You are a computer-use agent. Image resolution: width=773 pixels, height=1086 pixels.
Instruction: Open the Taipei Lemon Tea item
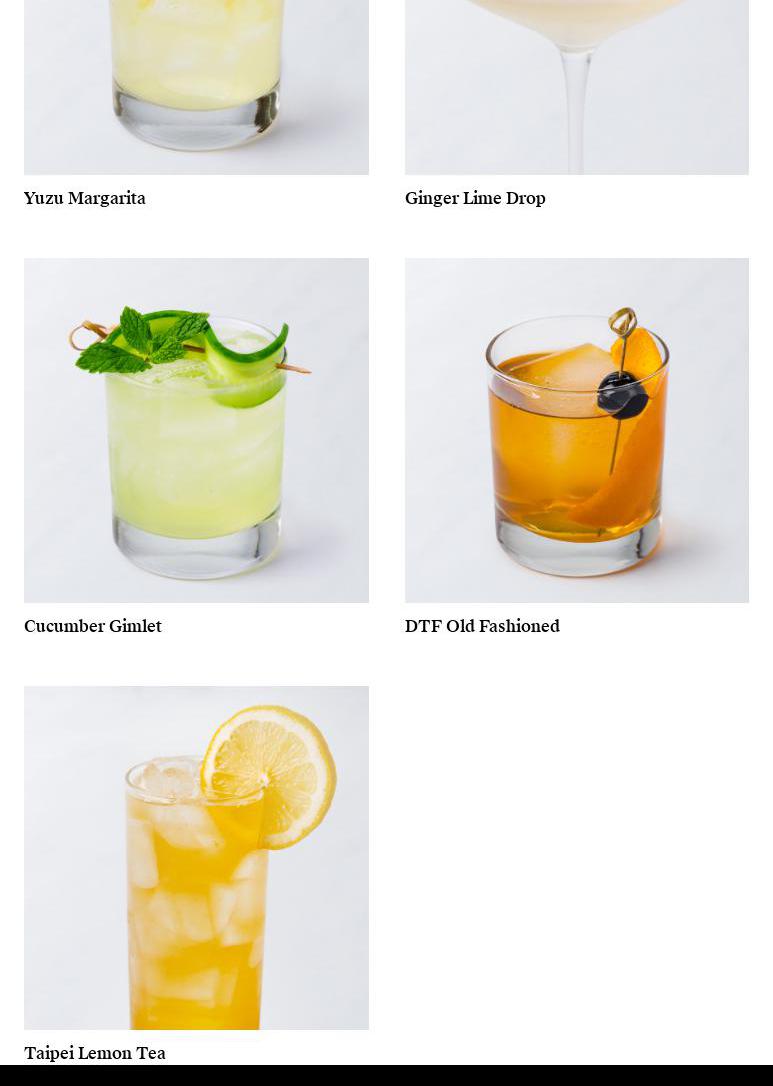pos(196,857)
